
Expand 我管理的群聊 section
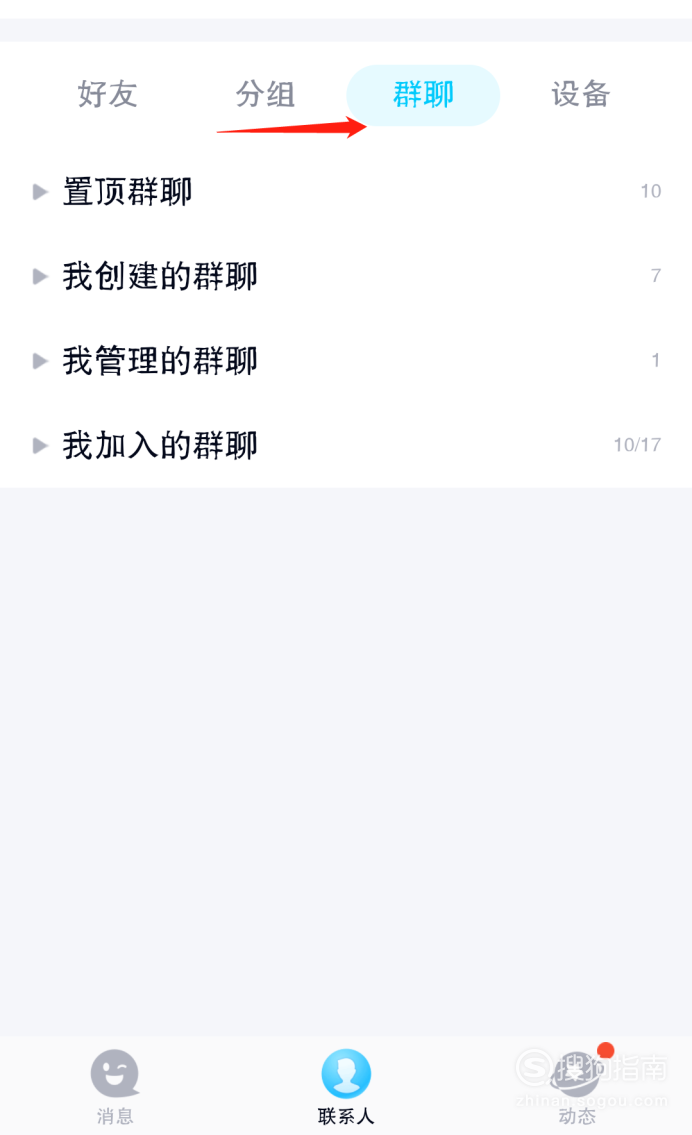click(346, 360)
